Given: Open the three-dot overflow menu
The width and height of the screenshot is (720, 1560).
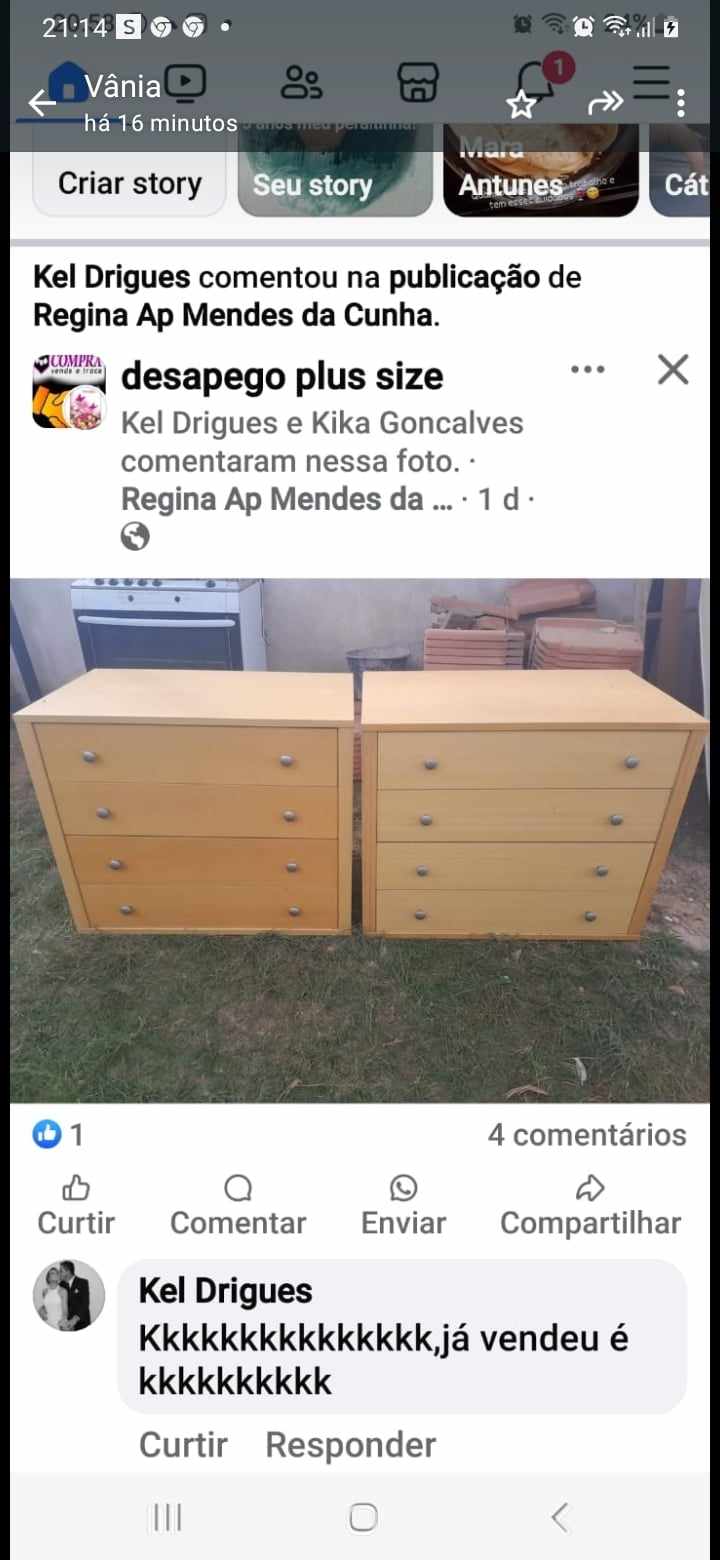Looking at the screenshot, I should pyautogui.click(x=681, y=102).
